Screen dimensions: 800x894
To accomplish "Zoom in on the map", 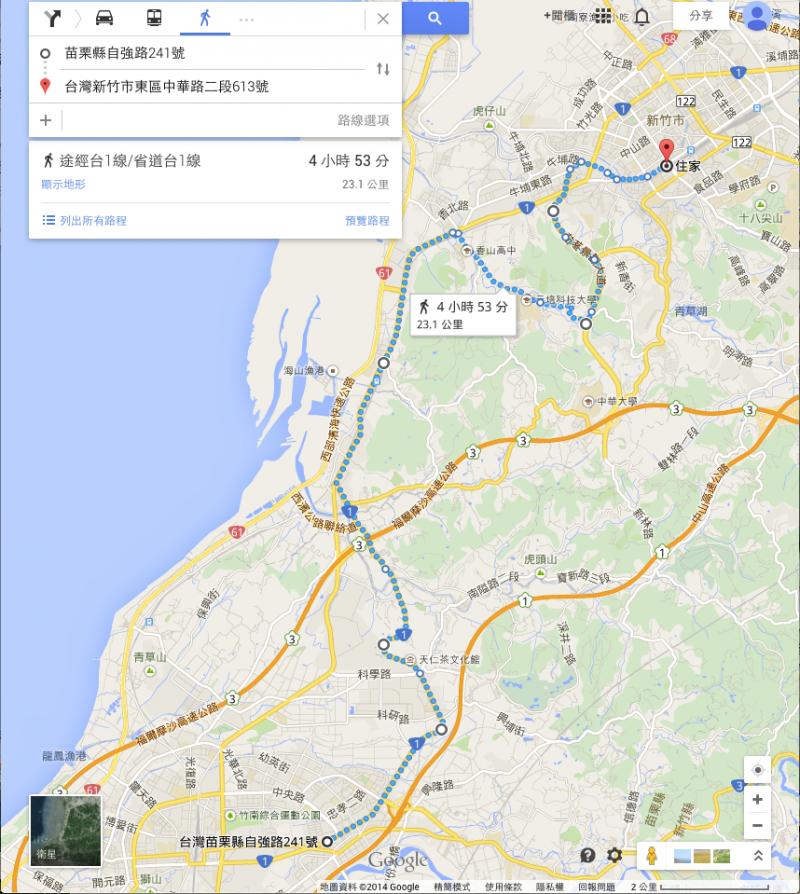I will point(758,799).
